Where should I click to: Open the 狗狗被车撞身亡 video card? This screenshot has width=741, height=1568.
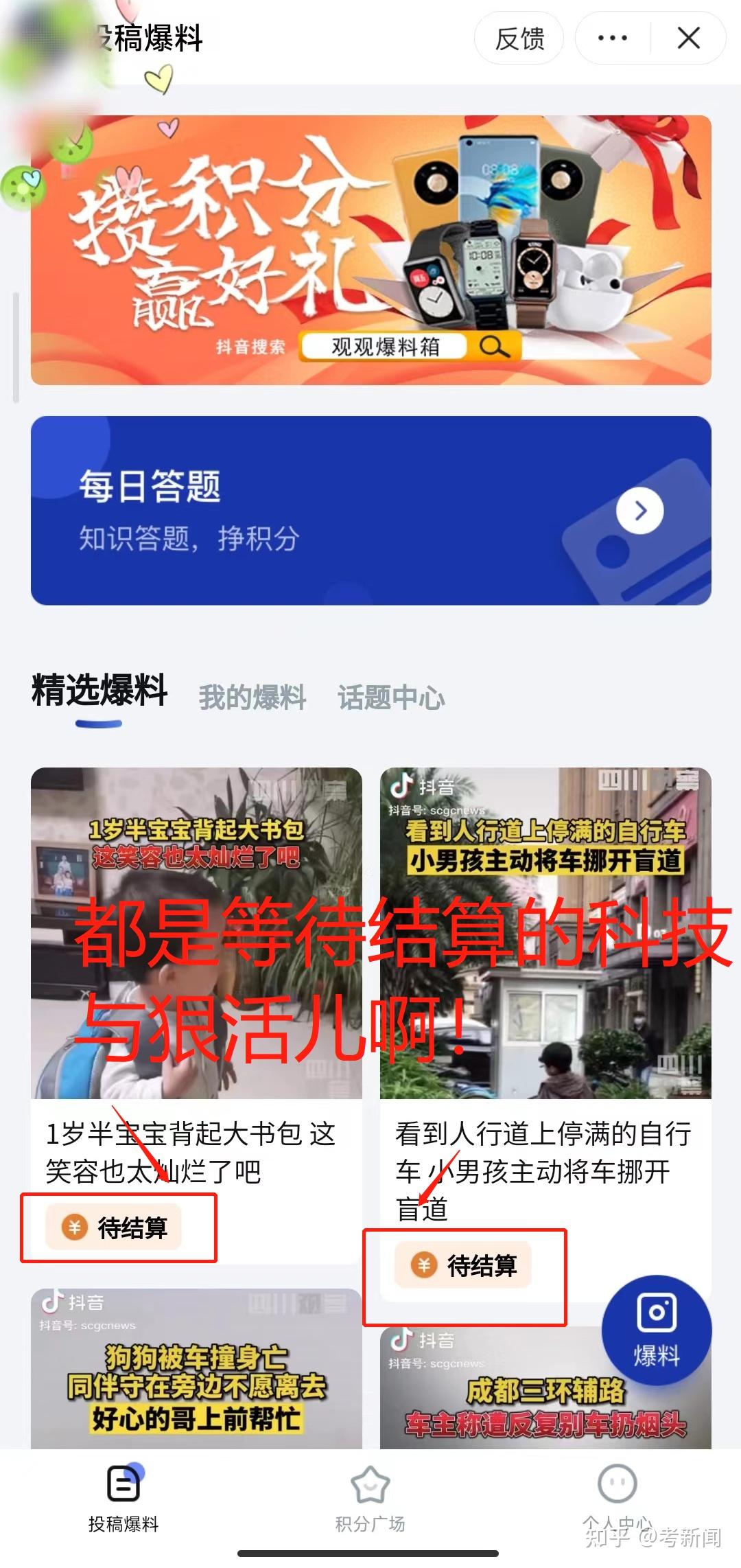point(196,1373)
